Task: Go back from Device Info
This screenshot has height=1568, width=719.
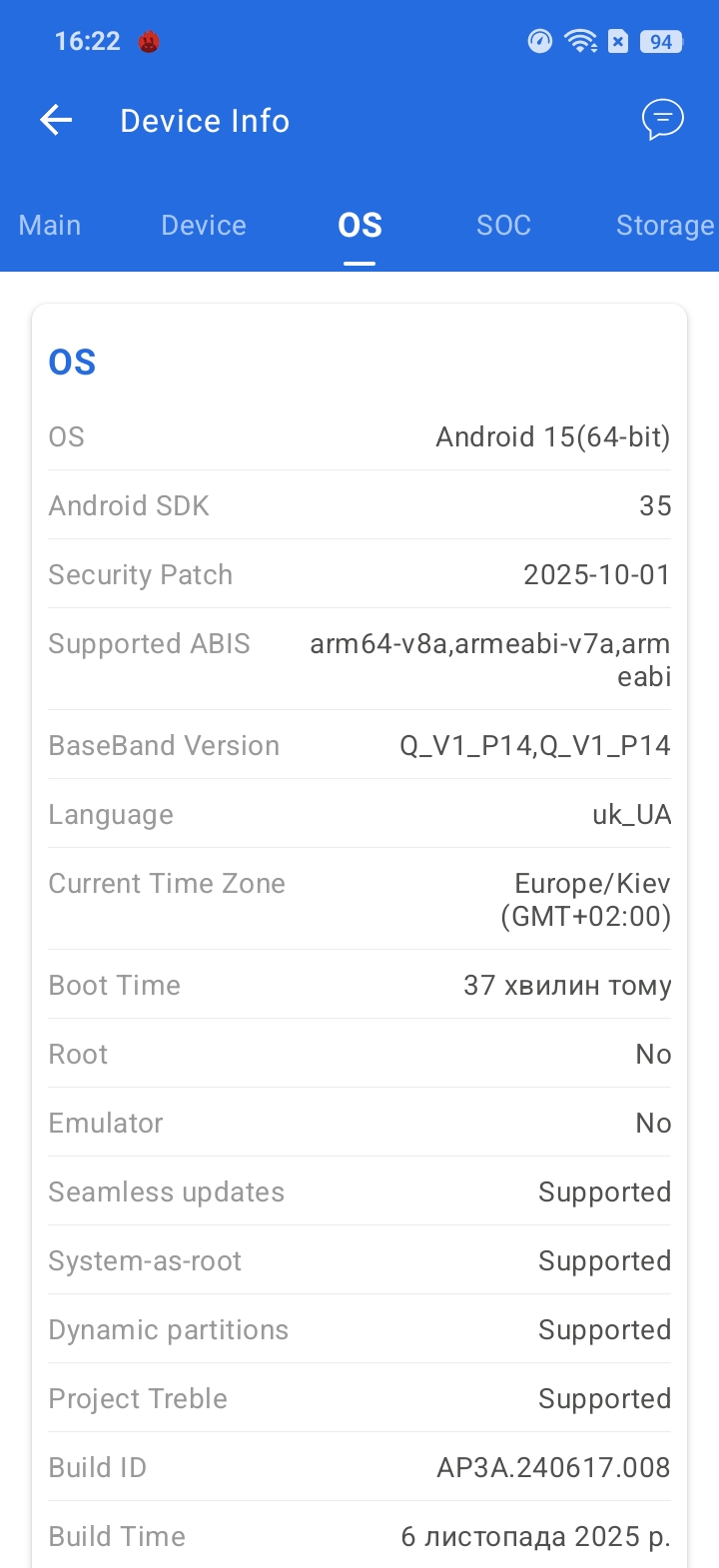Action: pyautogui.click(x=57, y=121)
